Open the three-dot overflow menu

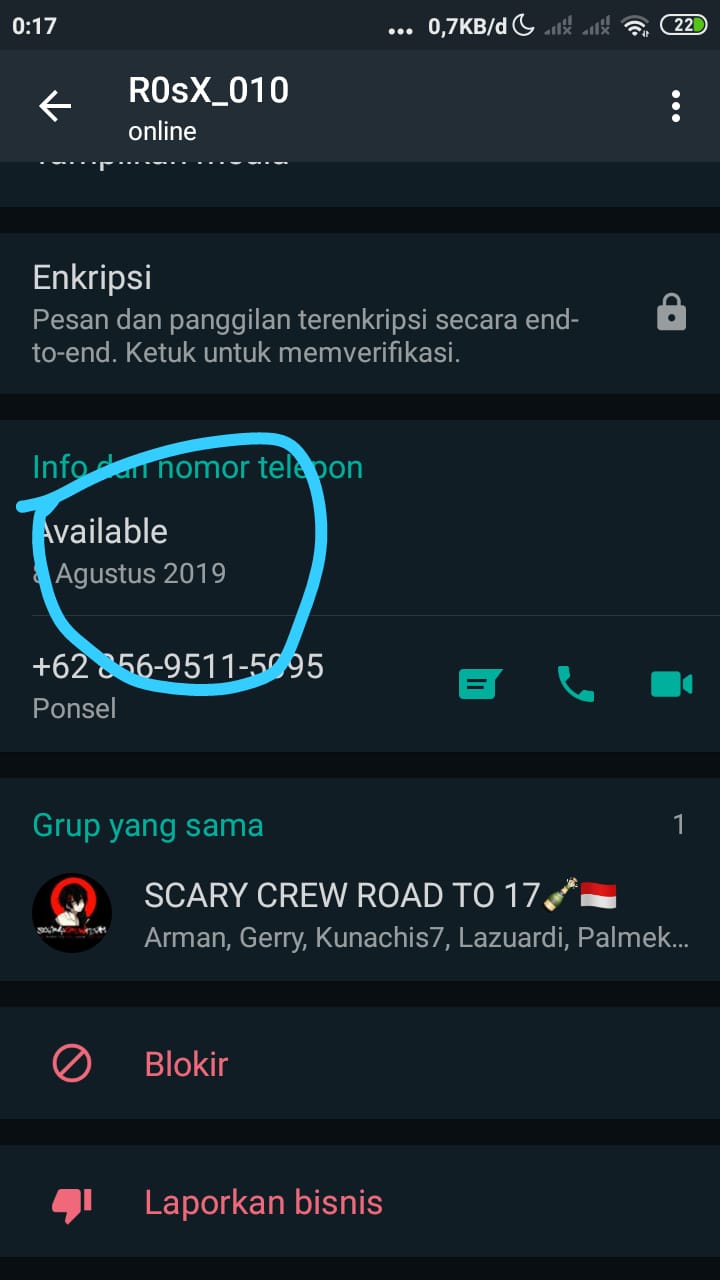[676, 106]
